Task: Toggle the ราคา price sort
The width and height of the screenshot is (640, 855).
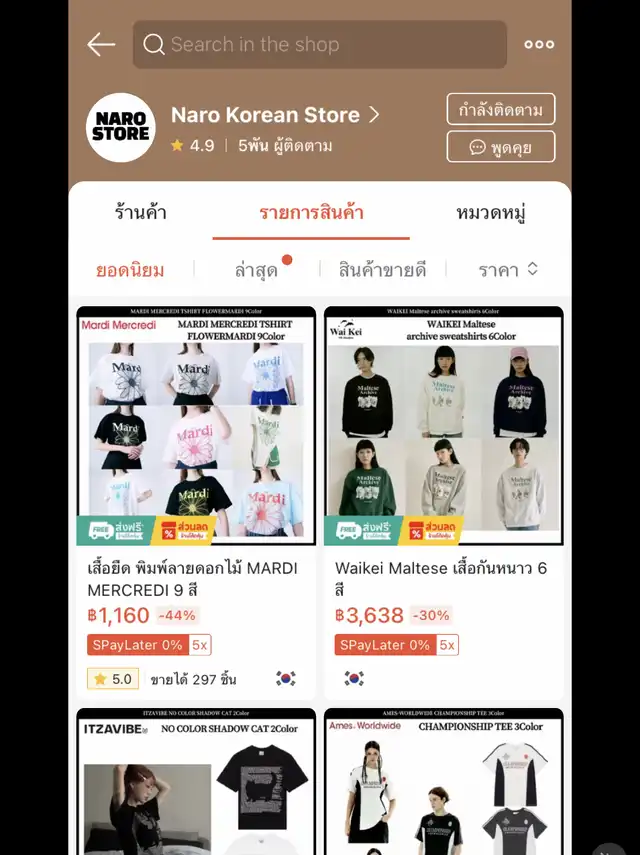Action: (508, 270)
